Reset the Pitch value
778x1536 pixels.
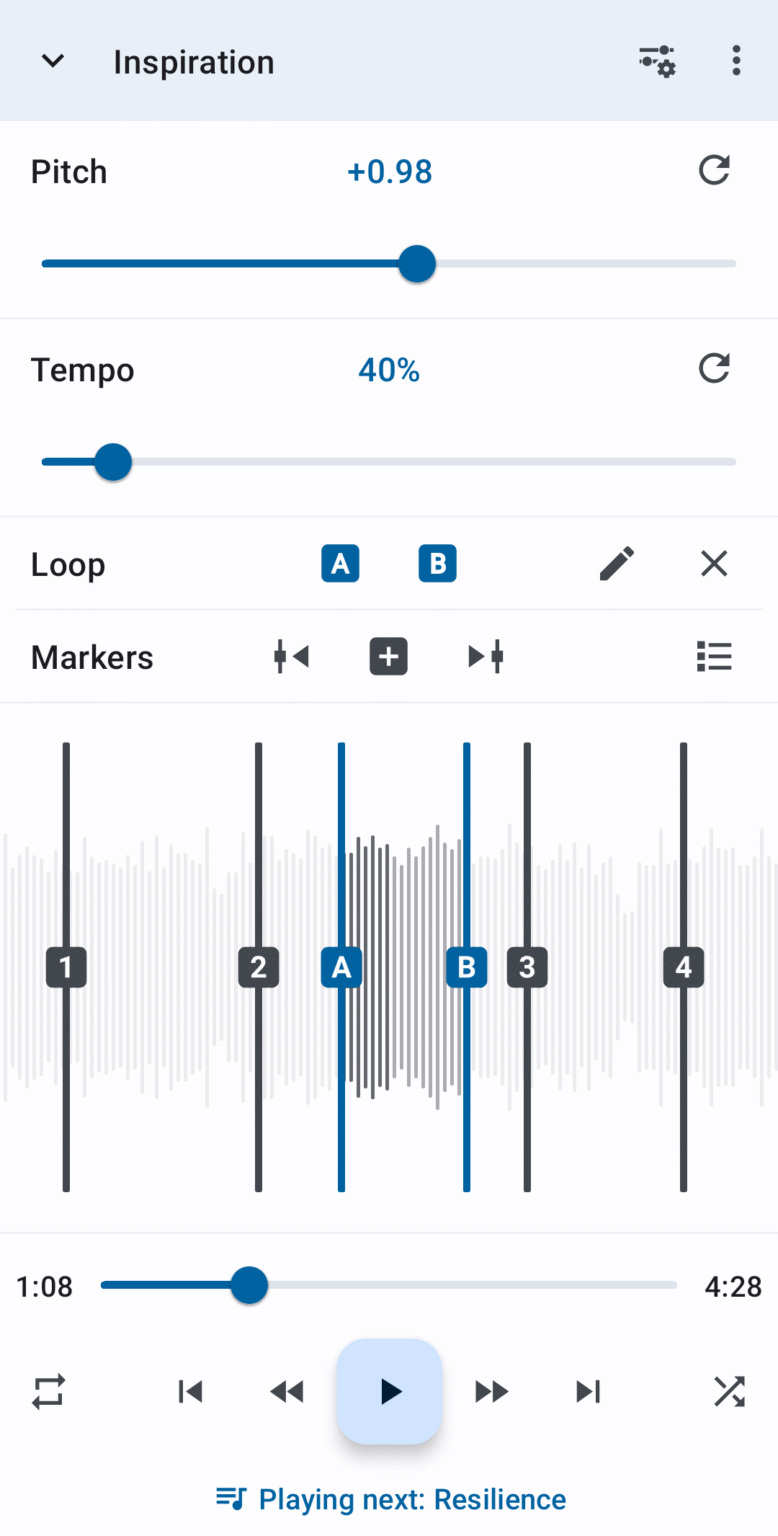pos(714,170)
